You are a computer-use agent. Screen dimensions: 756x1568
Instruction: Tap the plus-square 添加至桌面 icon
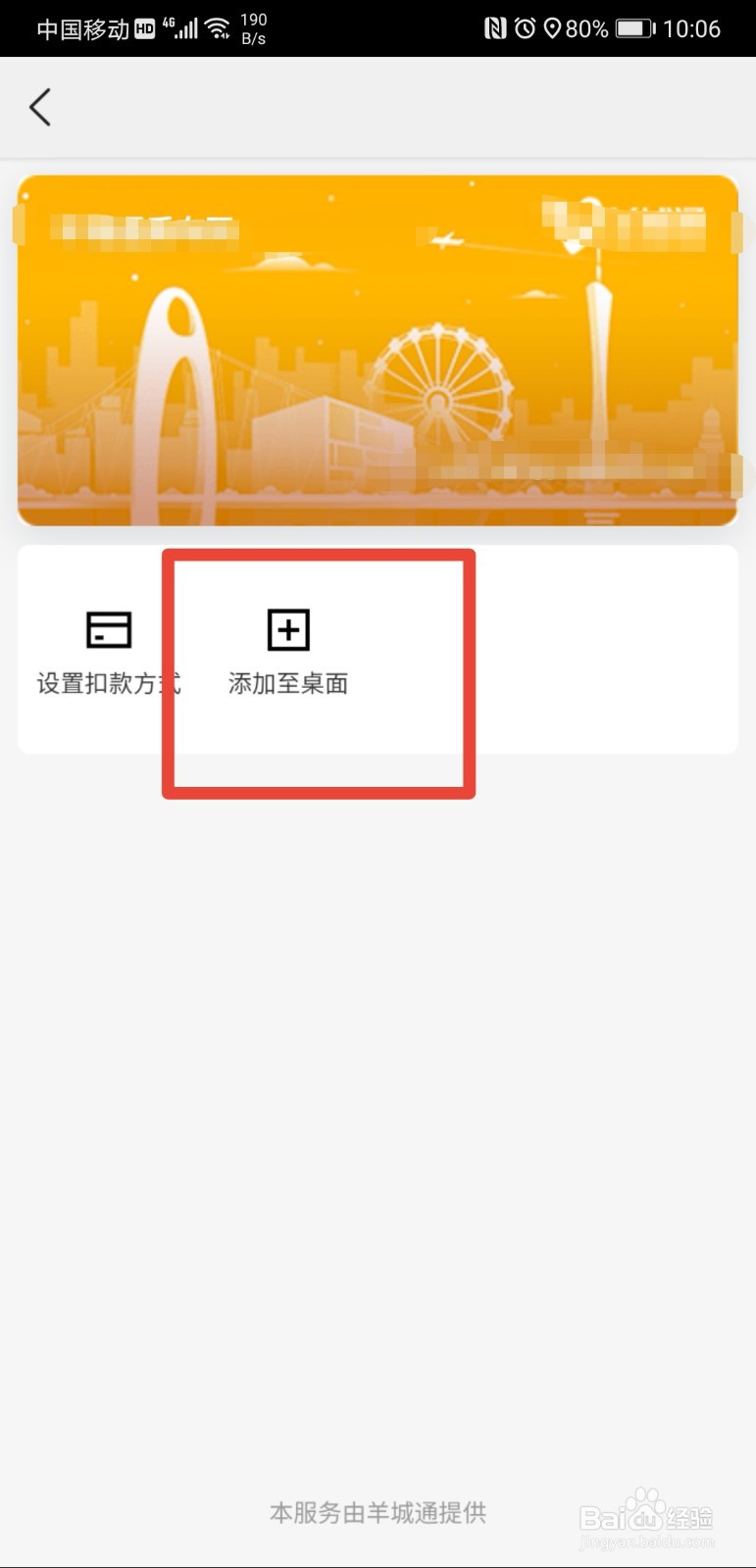(x=287, y=628)
